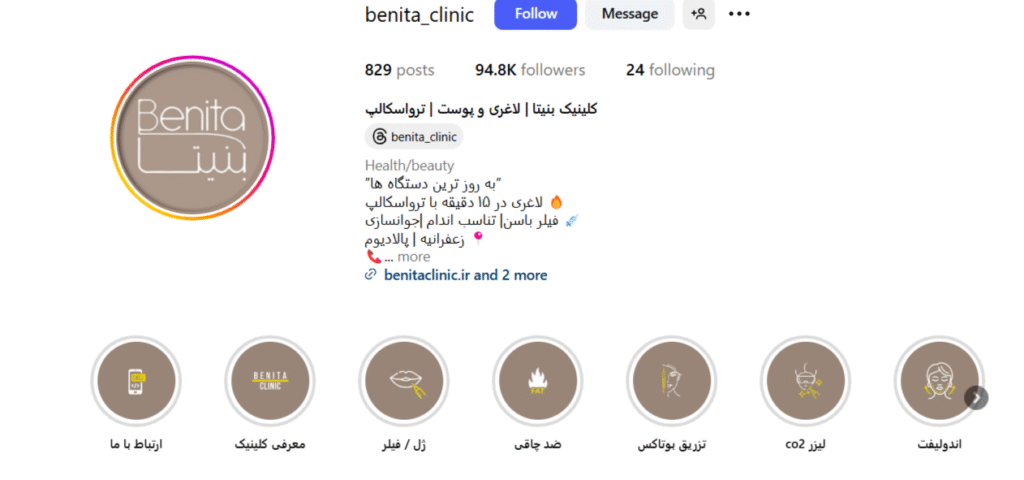View the 24 following list
1024x480 pixels.
(x=670, y=70)
